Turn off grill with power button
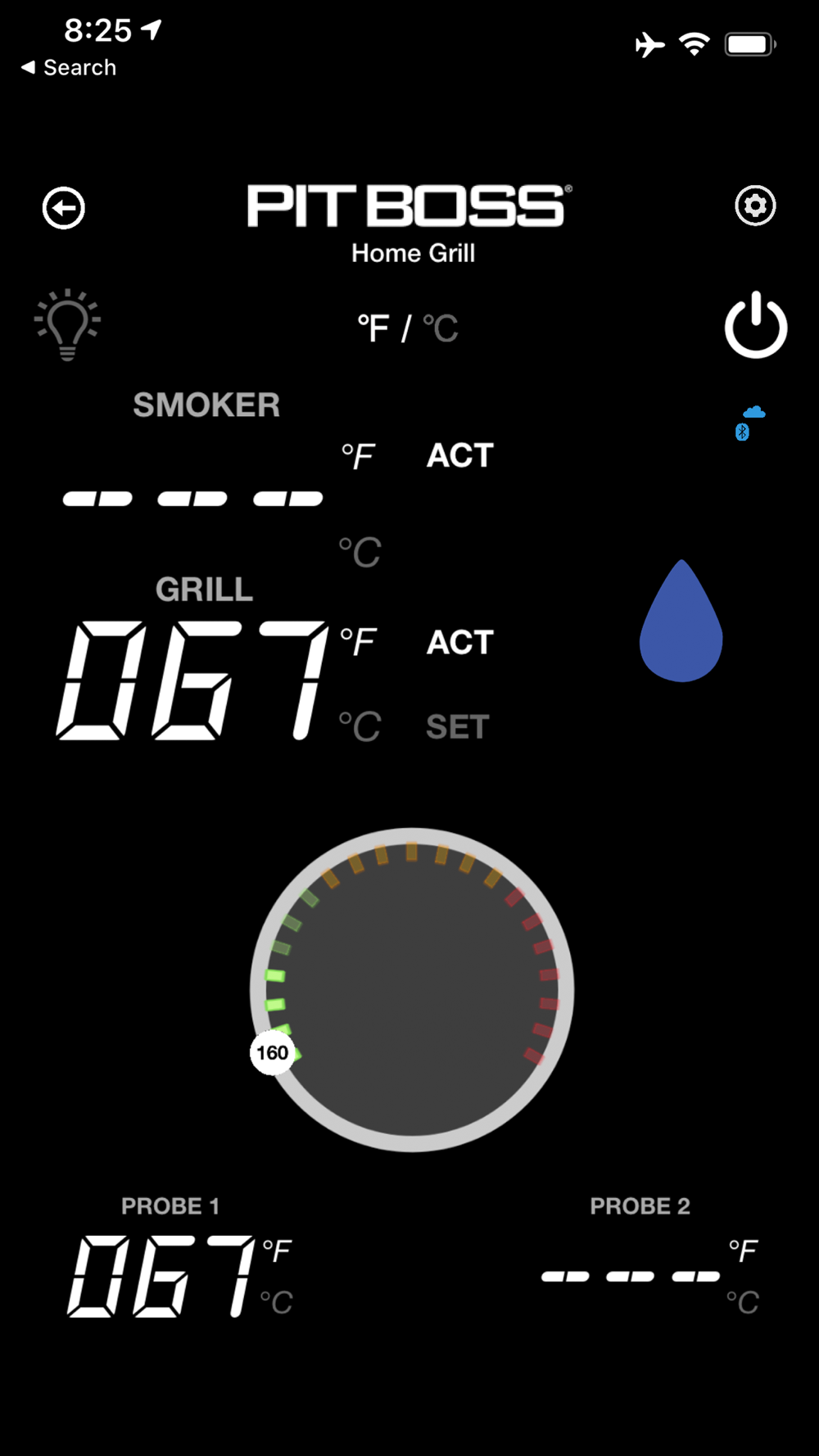This screenshot has width=819, height=1456. [x=756, y=325]
